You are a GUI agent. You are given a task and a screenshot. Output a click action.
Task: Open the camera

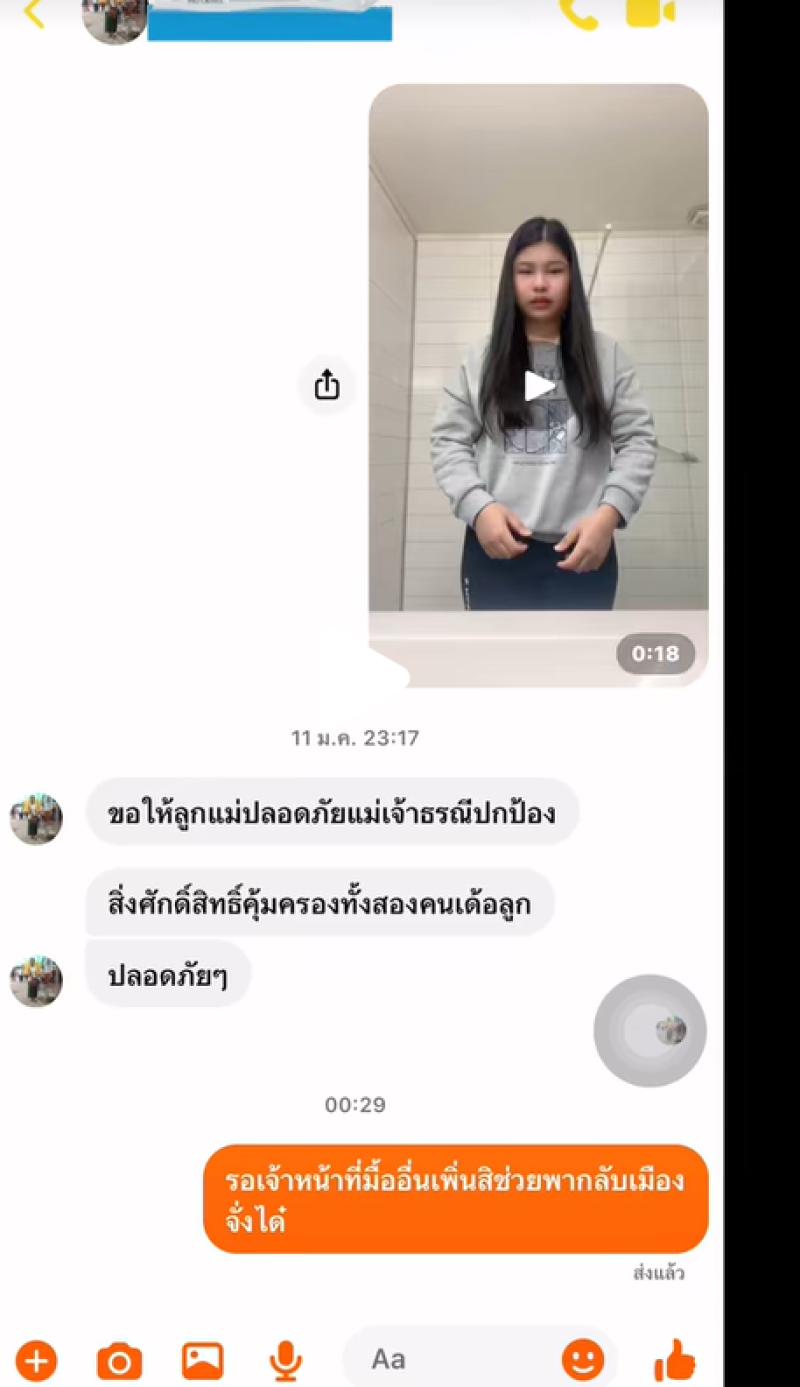pos(119,1361)
